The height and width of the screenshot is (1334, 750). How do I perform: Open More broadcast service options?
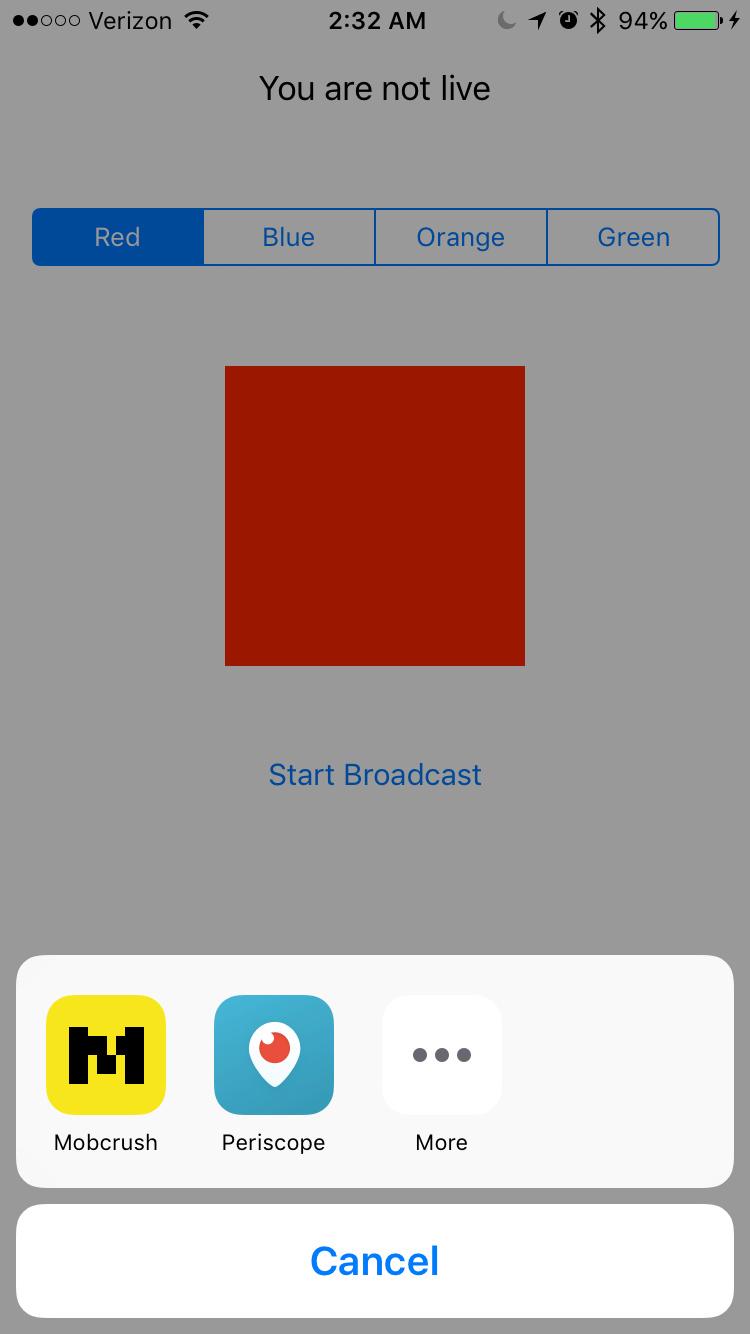click(x=442, y=1055)
